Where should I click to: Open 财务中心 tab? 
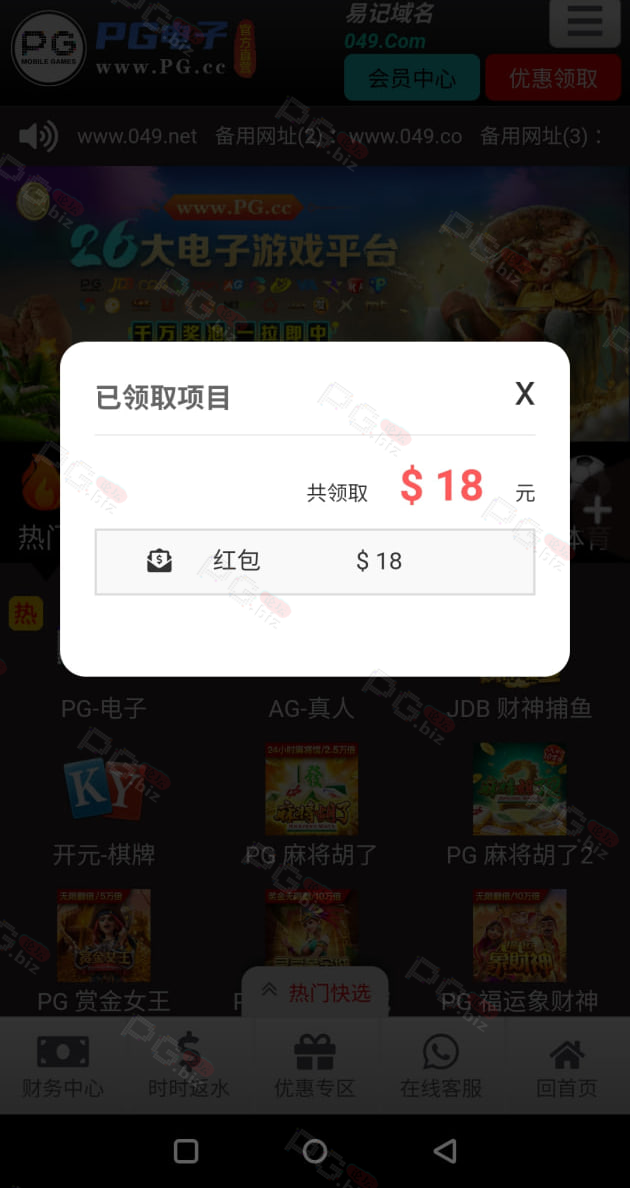(63, 1067)
